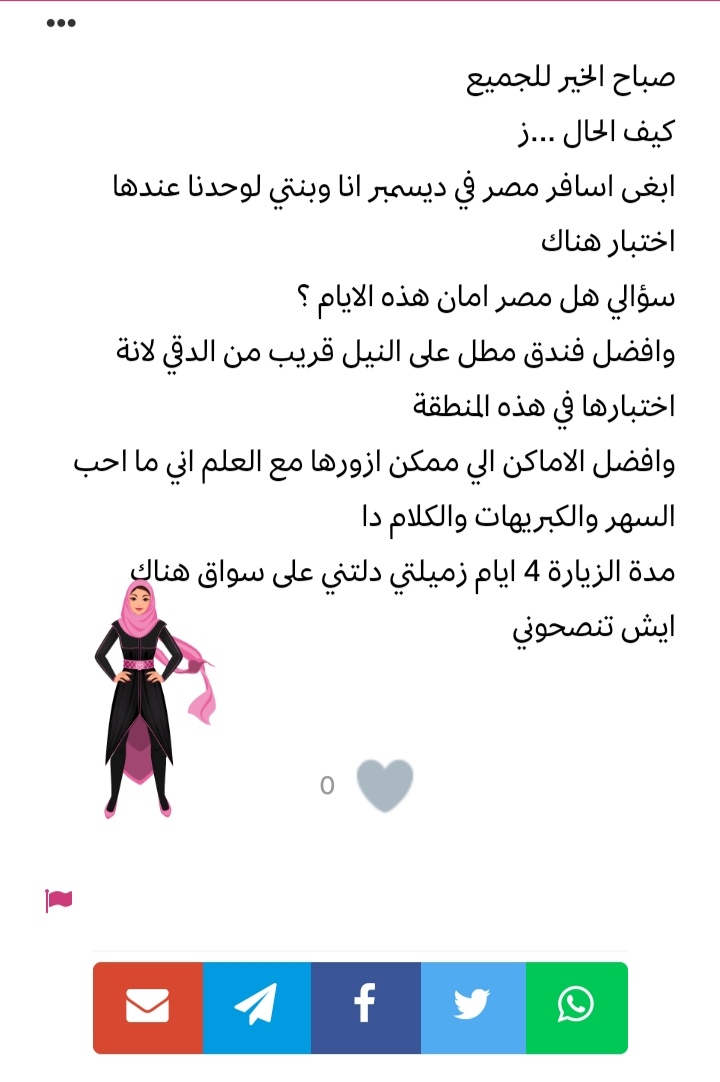
Task: Share the post via email
Action: click(148, 1007)
